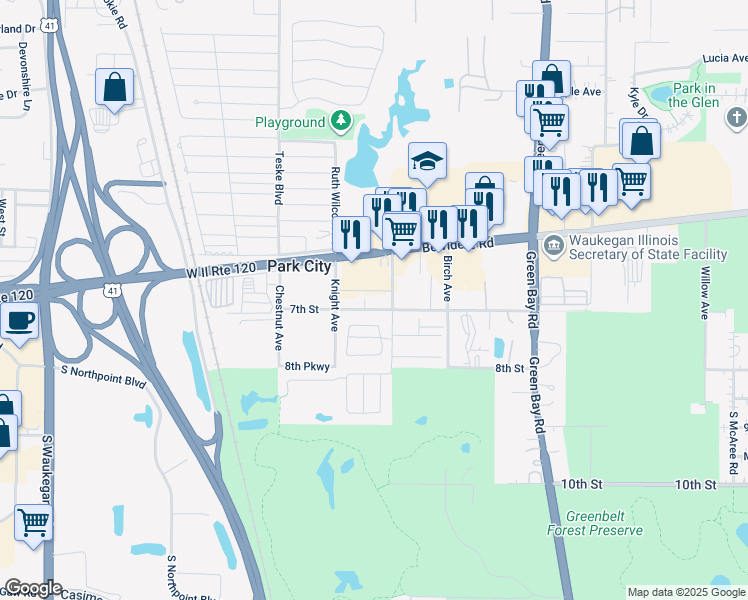Tap the shopping cart marker below Northpoint Blvd
Viewport: 748px width, 600px height.
(34, 522)
